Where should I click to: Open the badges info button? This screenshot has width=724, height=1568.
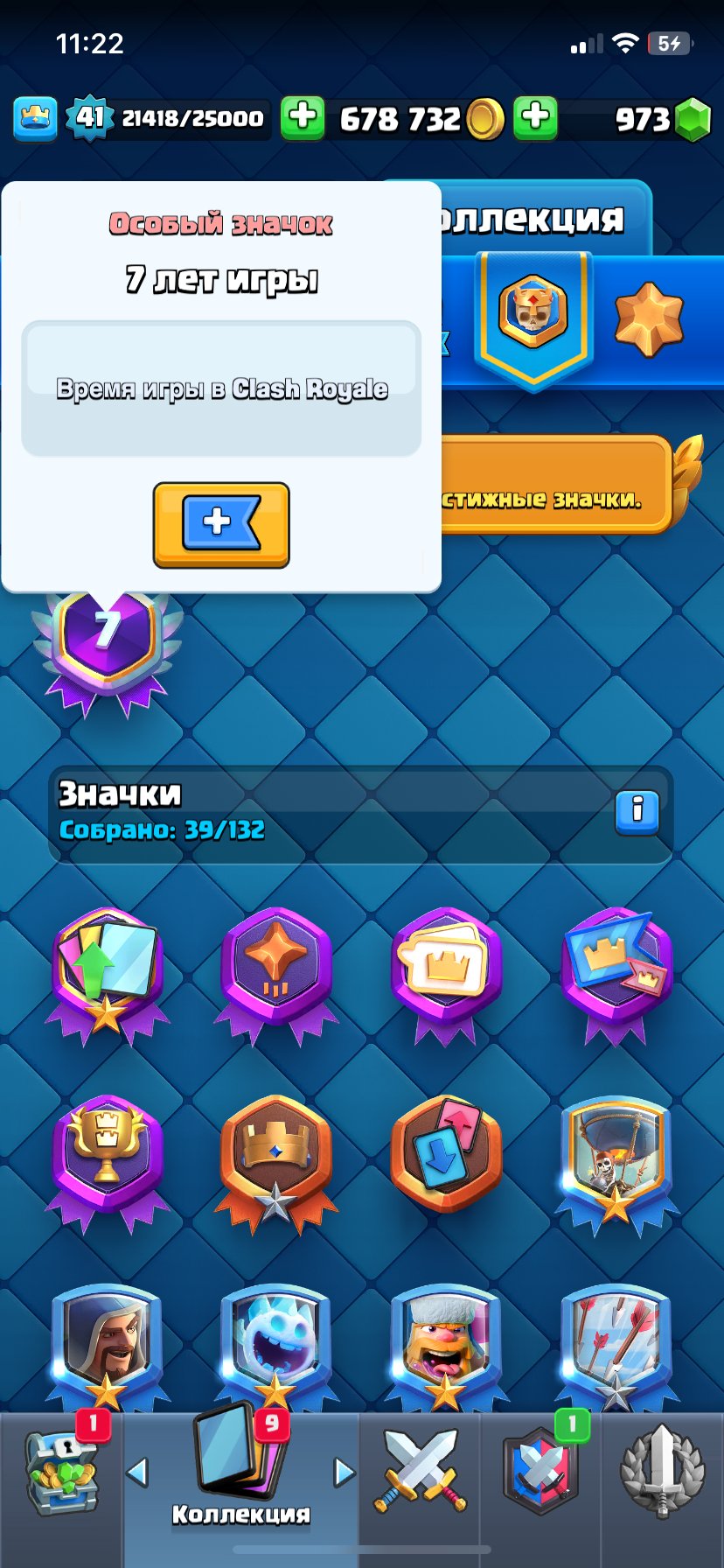point(637,812)
